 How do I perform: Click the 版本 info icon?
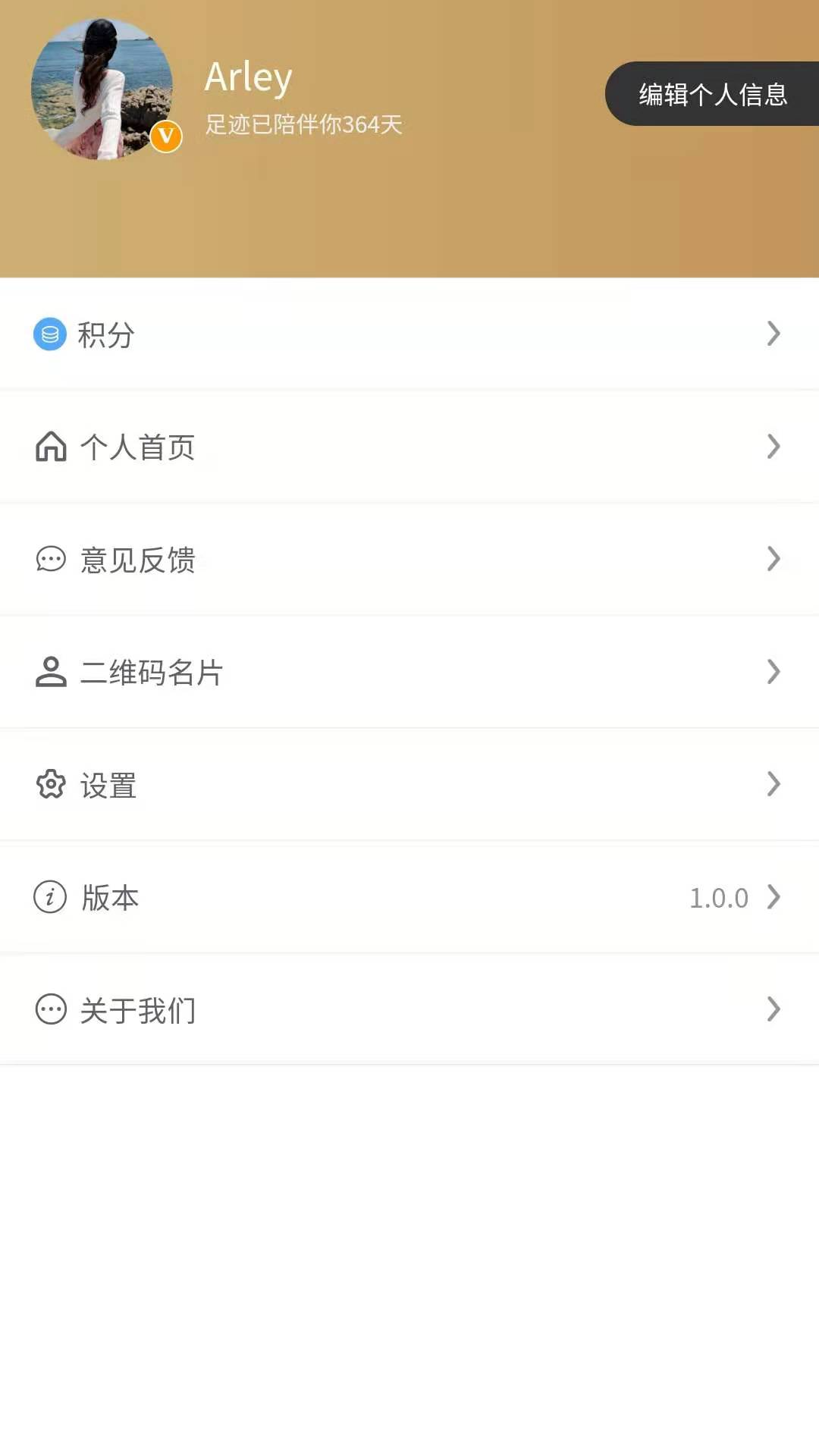(x=49, y=897)
